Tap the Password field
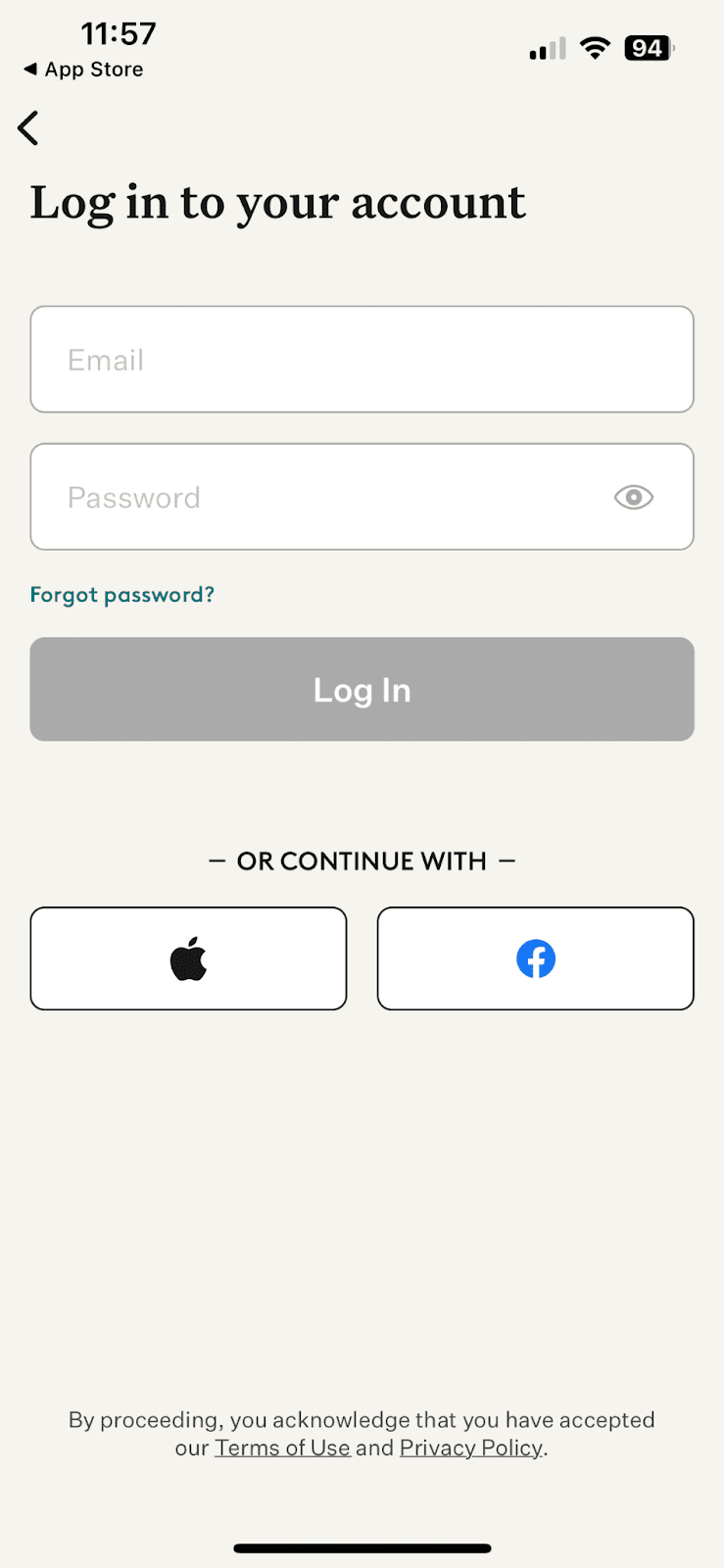Screen dimensions: 724x1568 [314, 497]
